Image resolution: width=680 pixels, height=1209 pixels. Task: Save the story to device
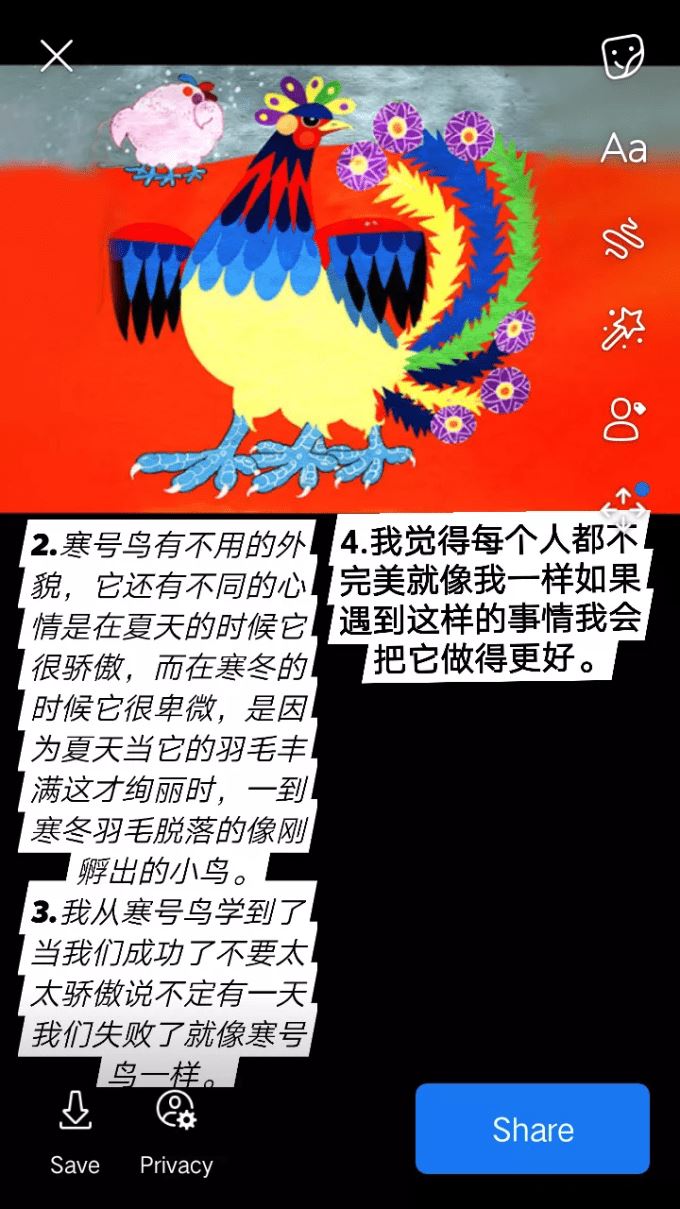pyautogui.click(x=75, y=1132)
